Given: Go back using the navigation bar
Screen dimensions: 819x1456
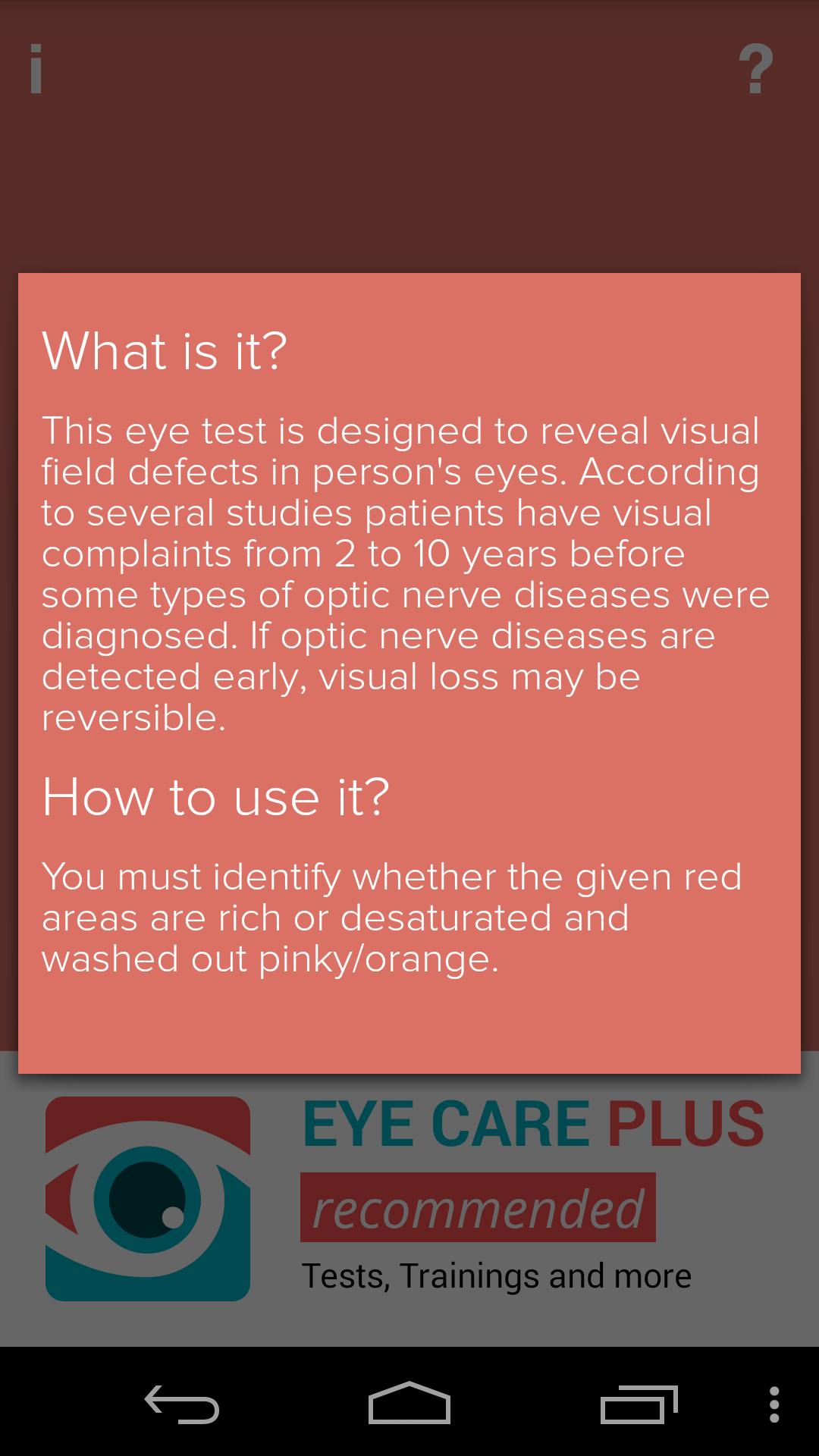Looking at the screenshot, I should pos(182,1404).
